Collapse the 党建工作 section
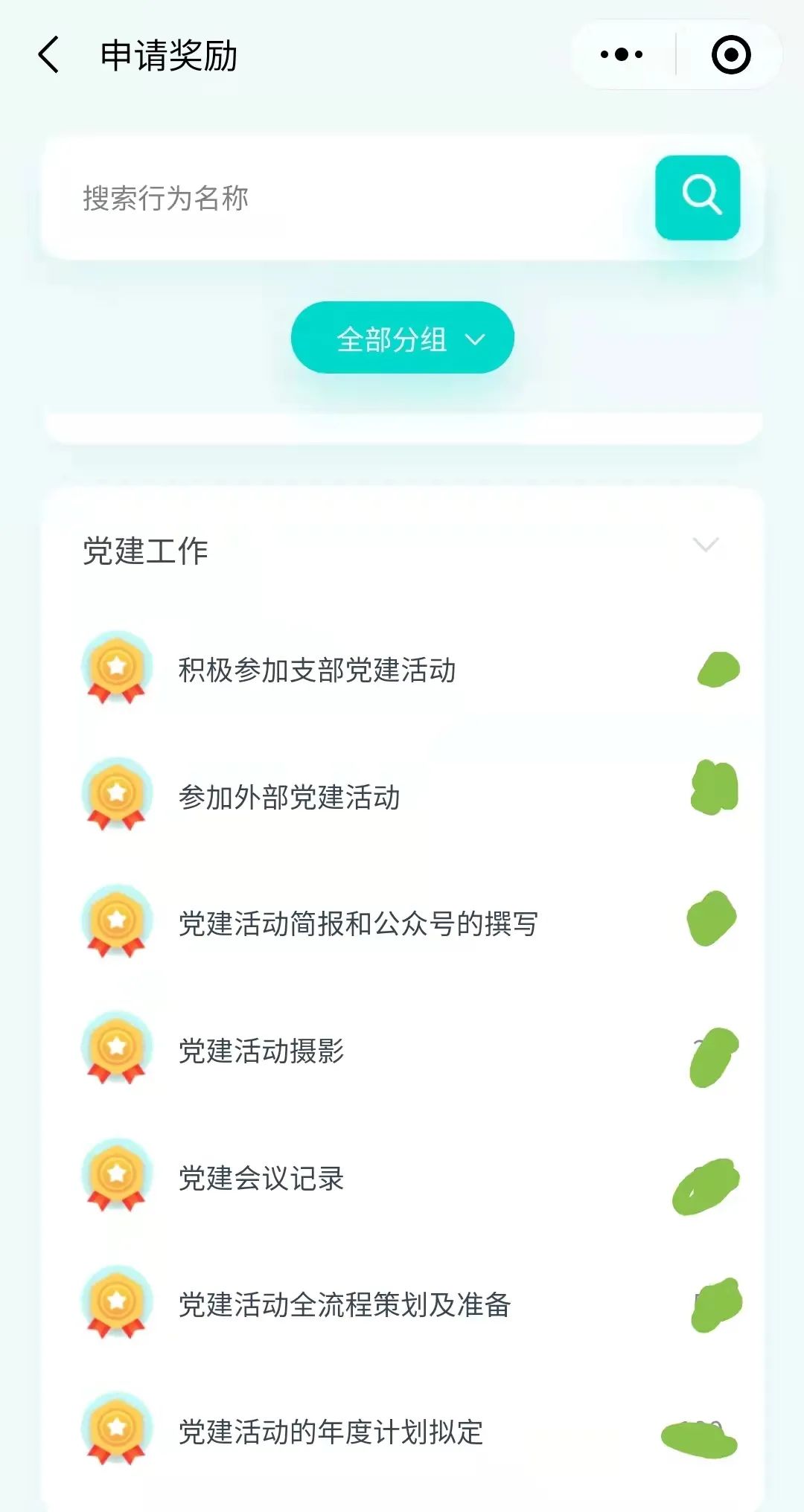Screen dimensions: 804x1512 point(705,545)
